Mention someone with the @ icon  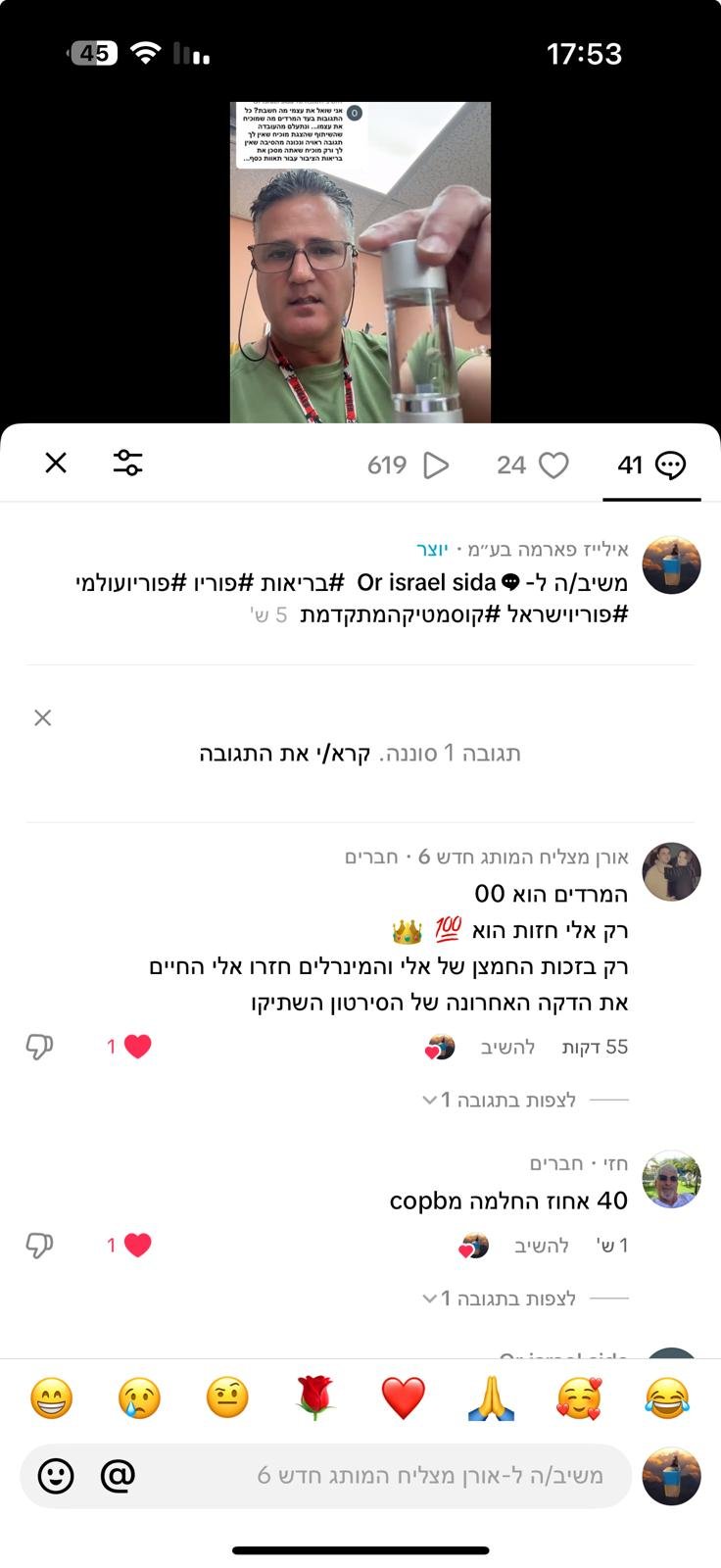118,1476
